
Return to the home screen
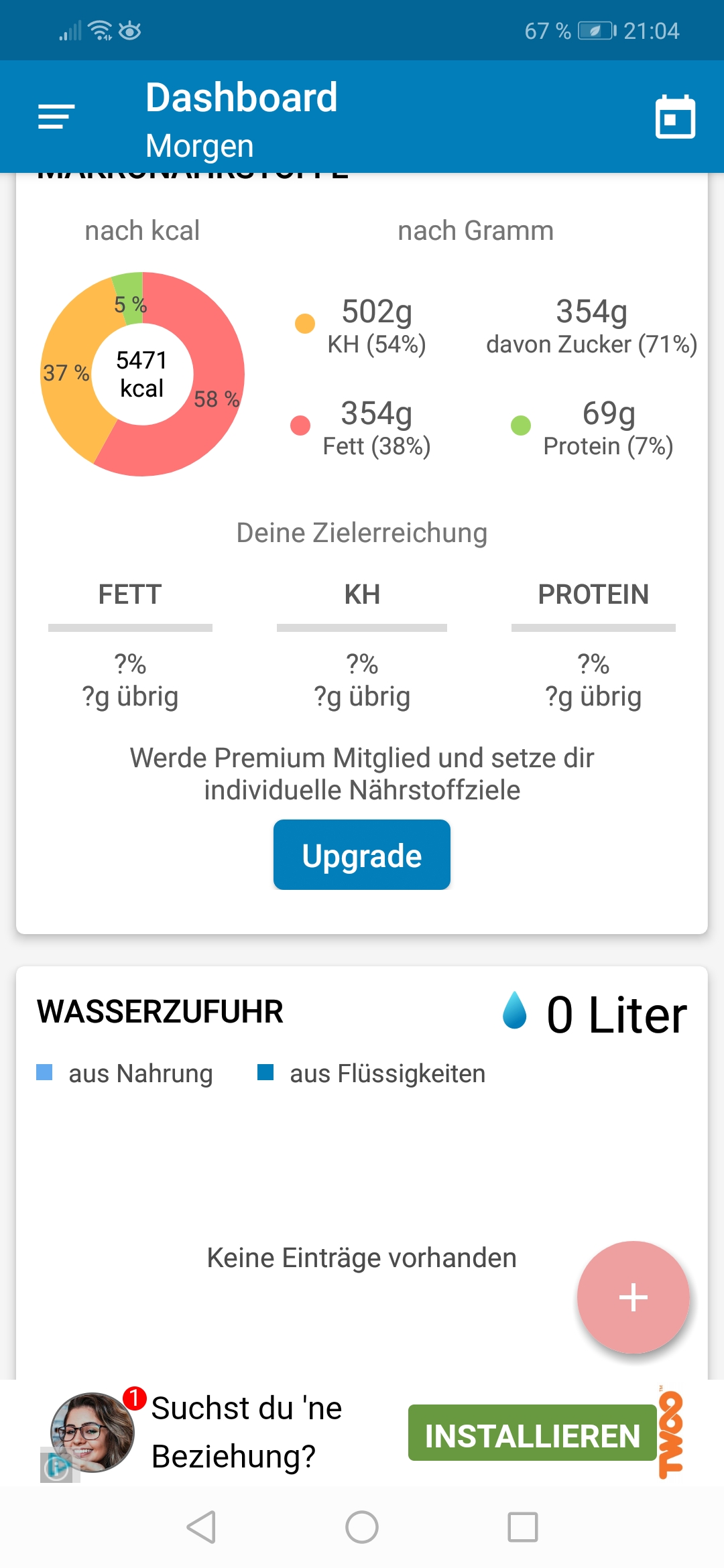coord(362,1527)
